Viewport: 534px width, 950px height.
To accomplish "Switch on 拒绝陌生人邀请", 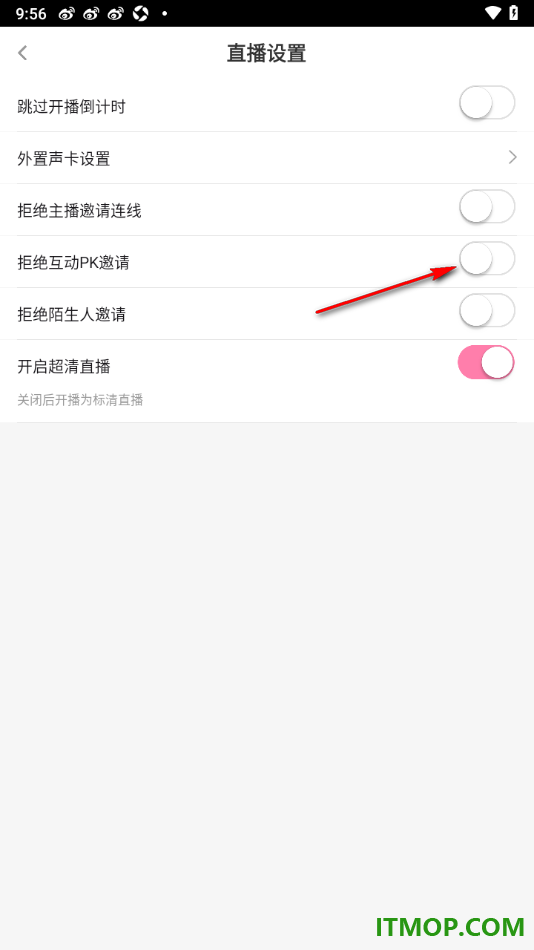I will (x=487, y=311).
